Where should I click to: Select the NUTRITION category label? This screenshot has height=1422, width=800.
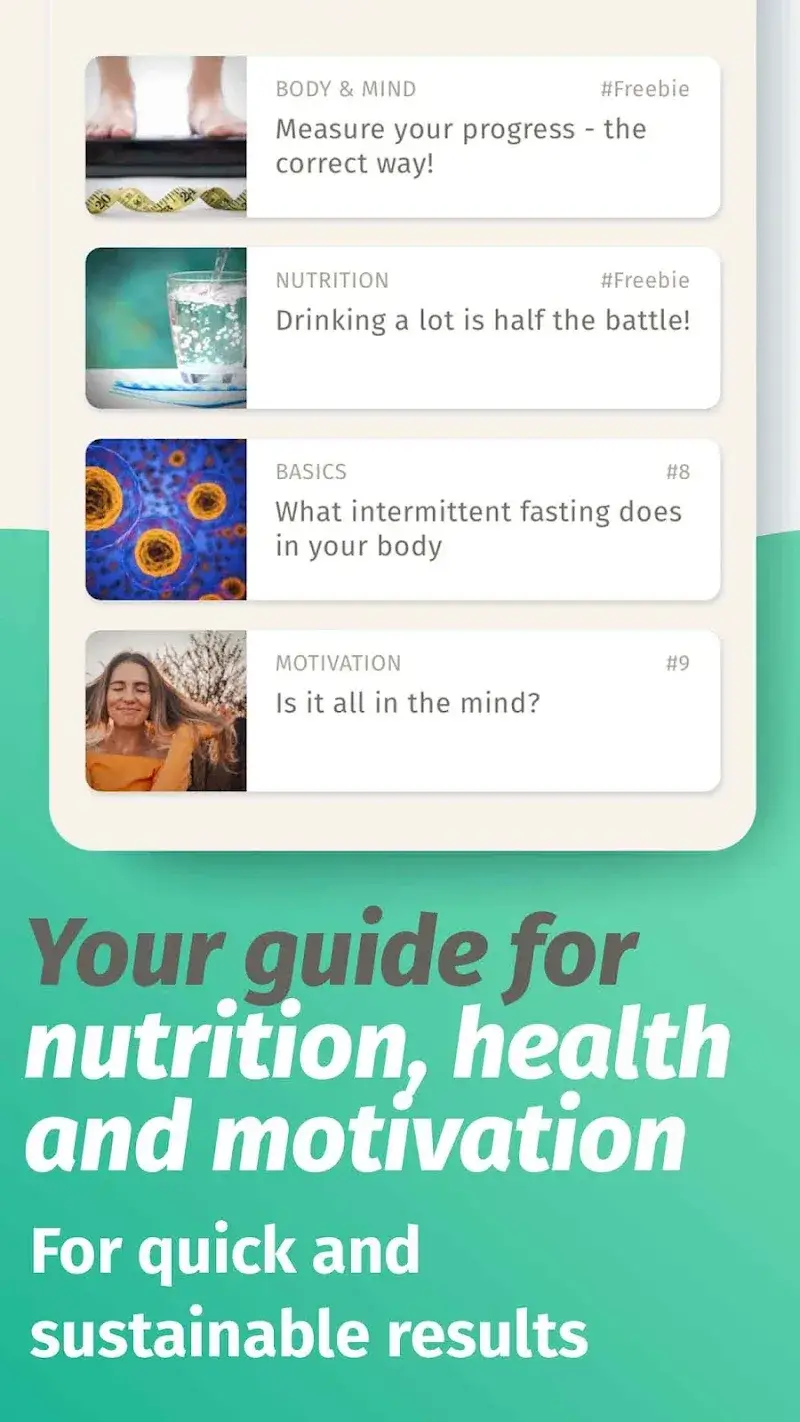point(332,281)
